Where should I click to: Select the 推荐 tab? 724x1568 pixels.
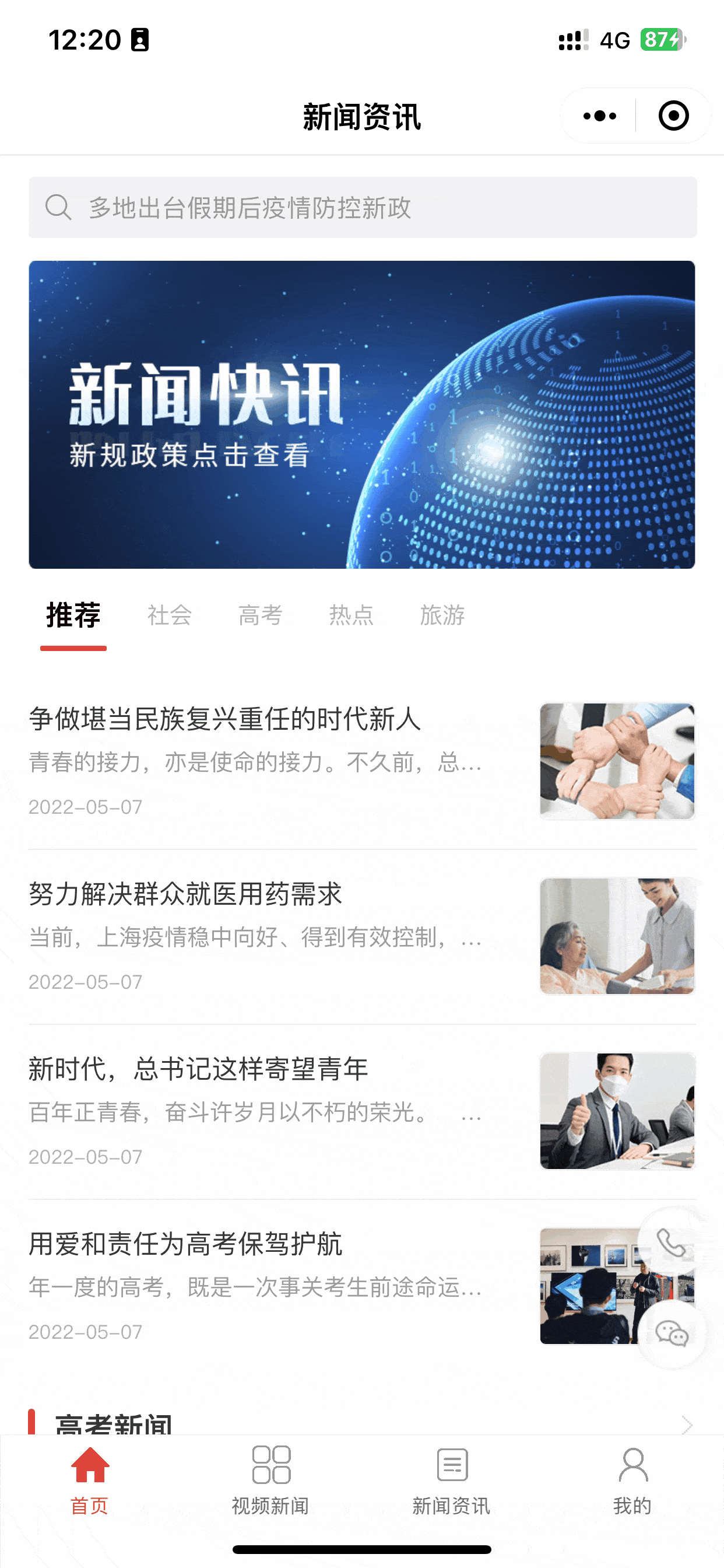(73, 615)
